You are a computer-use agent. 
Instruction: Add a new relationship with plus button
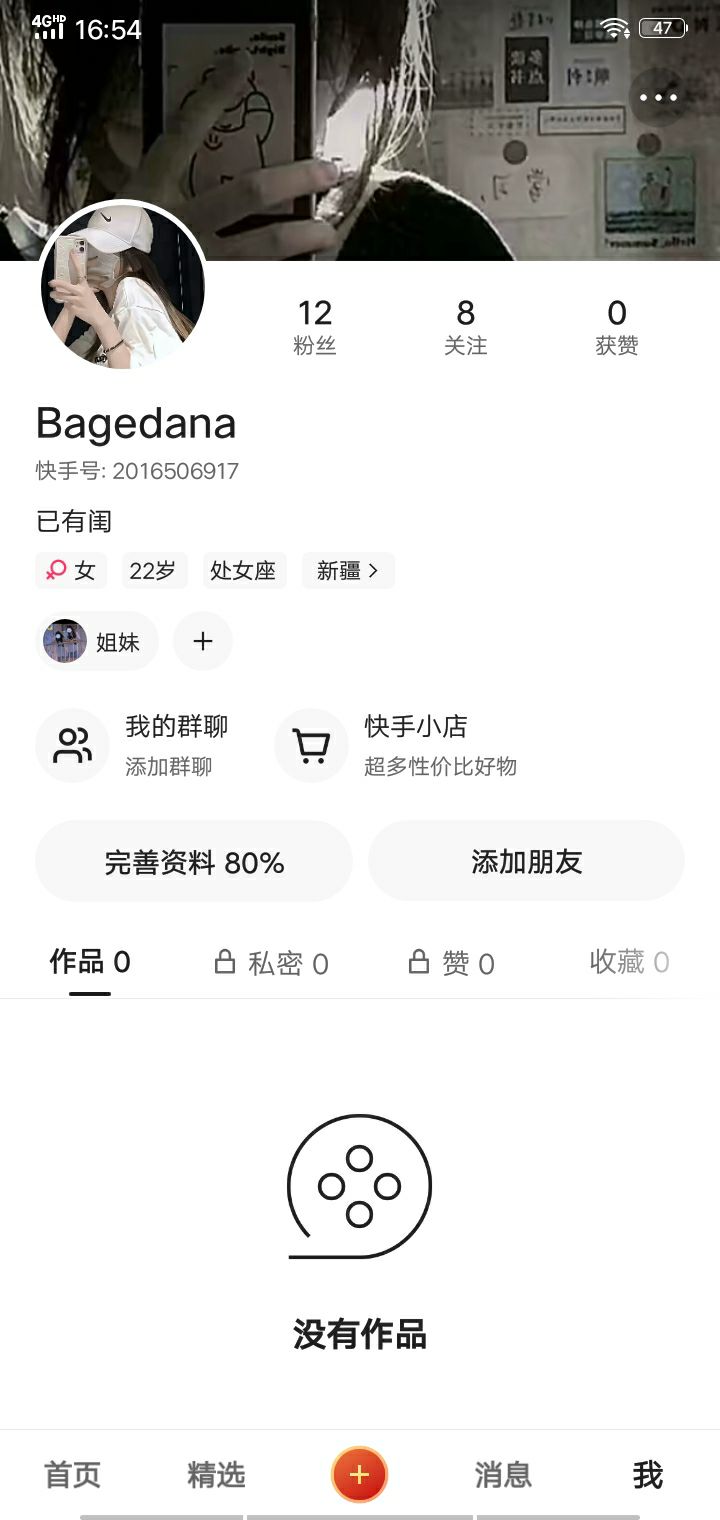(203, 642)
